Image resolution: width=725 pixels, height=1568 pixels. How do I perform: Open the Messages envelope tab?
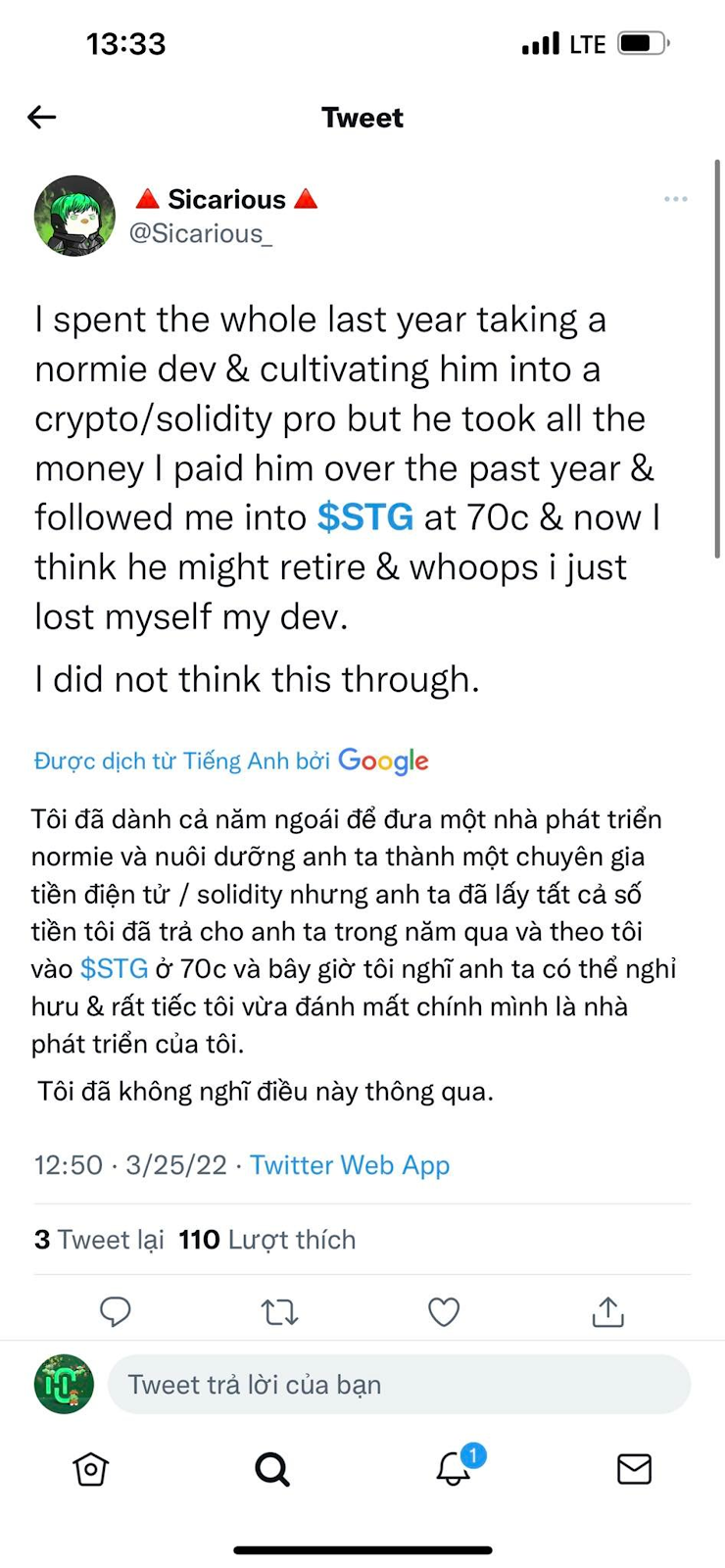click(634, 1469)
